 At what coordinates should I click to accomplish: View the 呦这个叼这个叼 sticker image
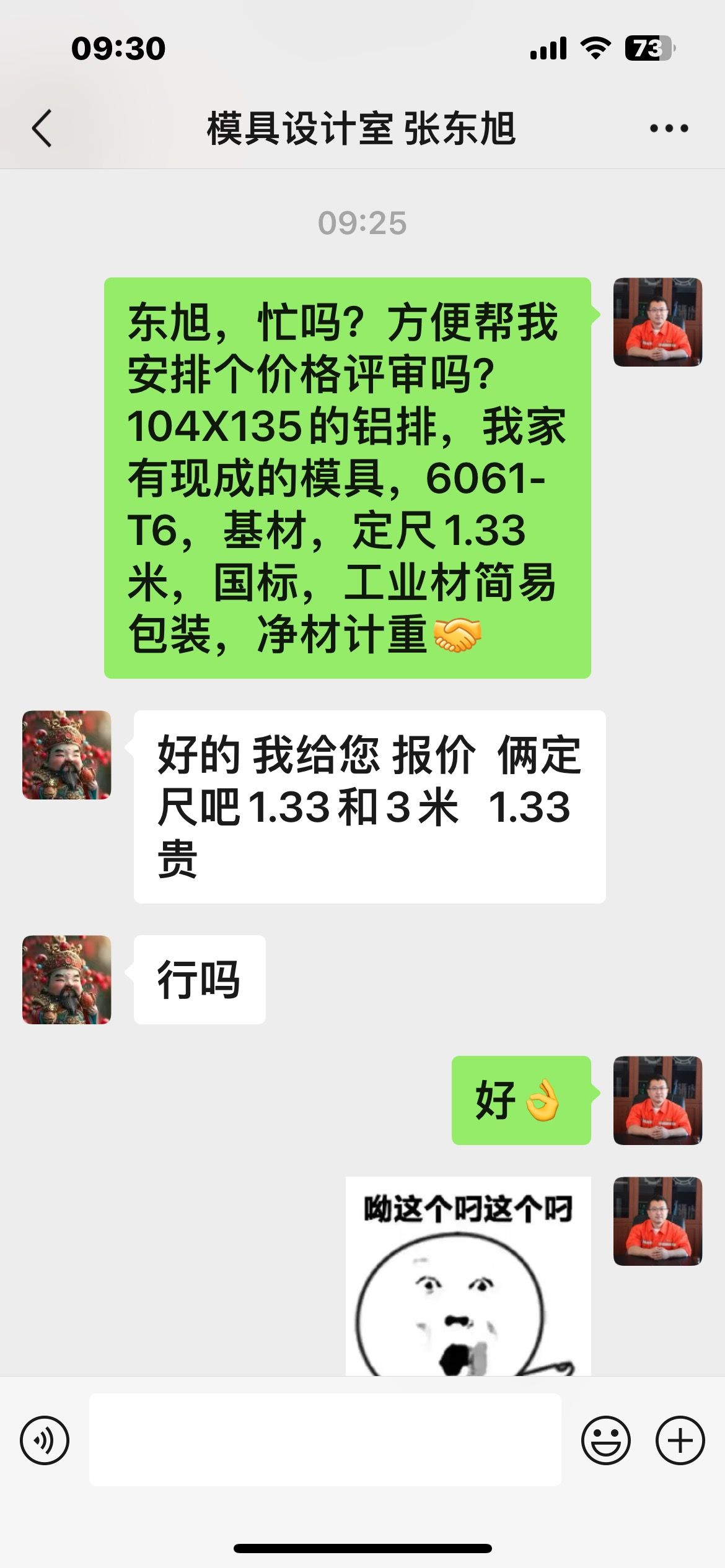point(468,1276)
